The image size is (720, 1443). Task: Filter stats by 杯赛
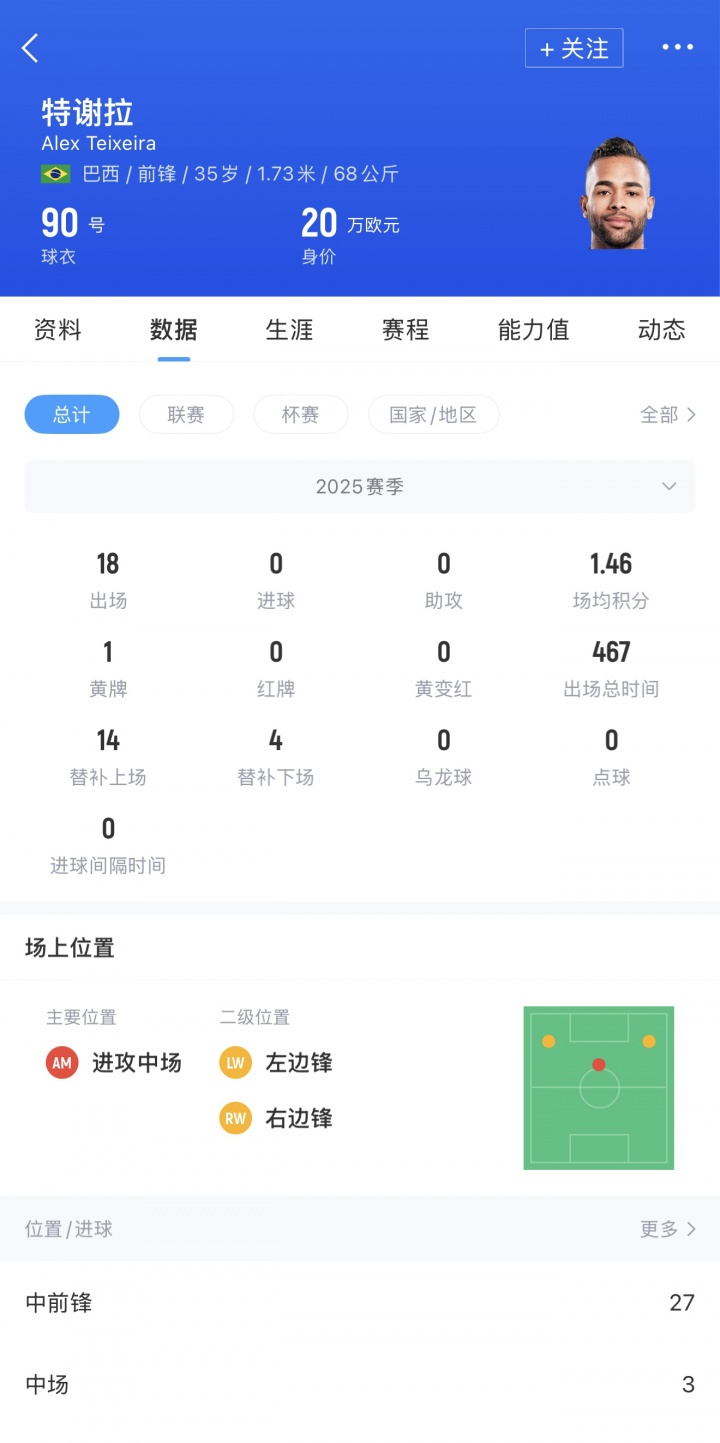click(x=301, y=415)
